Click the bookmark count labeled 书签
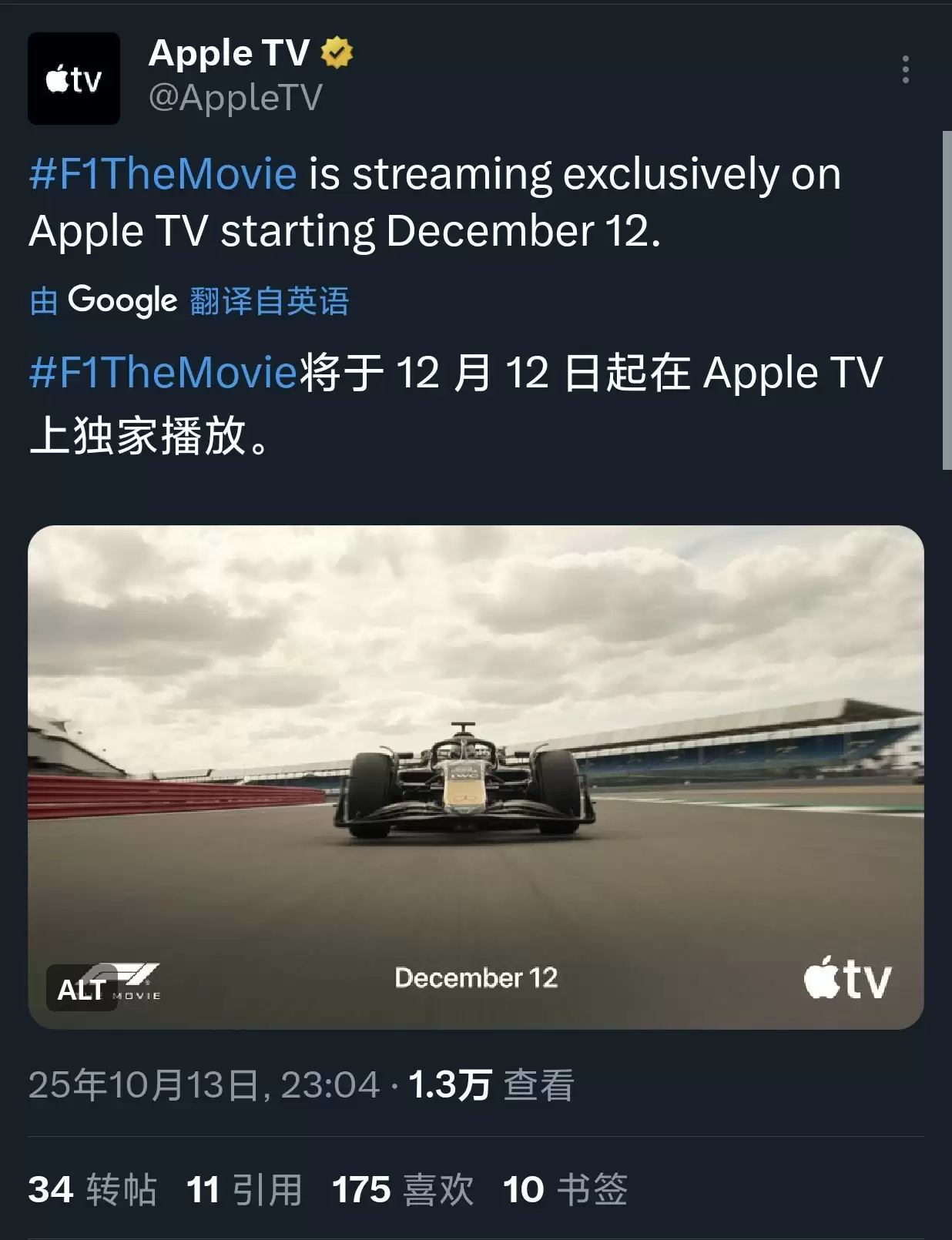This screenshot has height=1240, width=952. tap(565, 1190)
